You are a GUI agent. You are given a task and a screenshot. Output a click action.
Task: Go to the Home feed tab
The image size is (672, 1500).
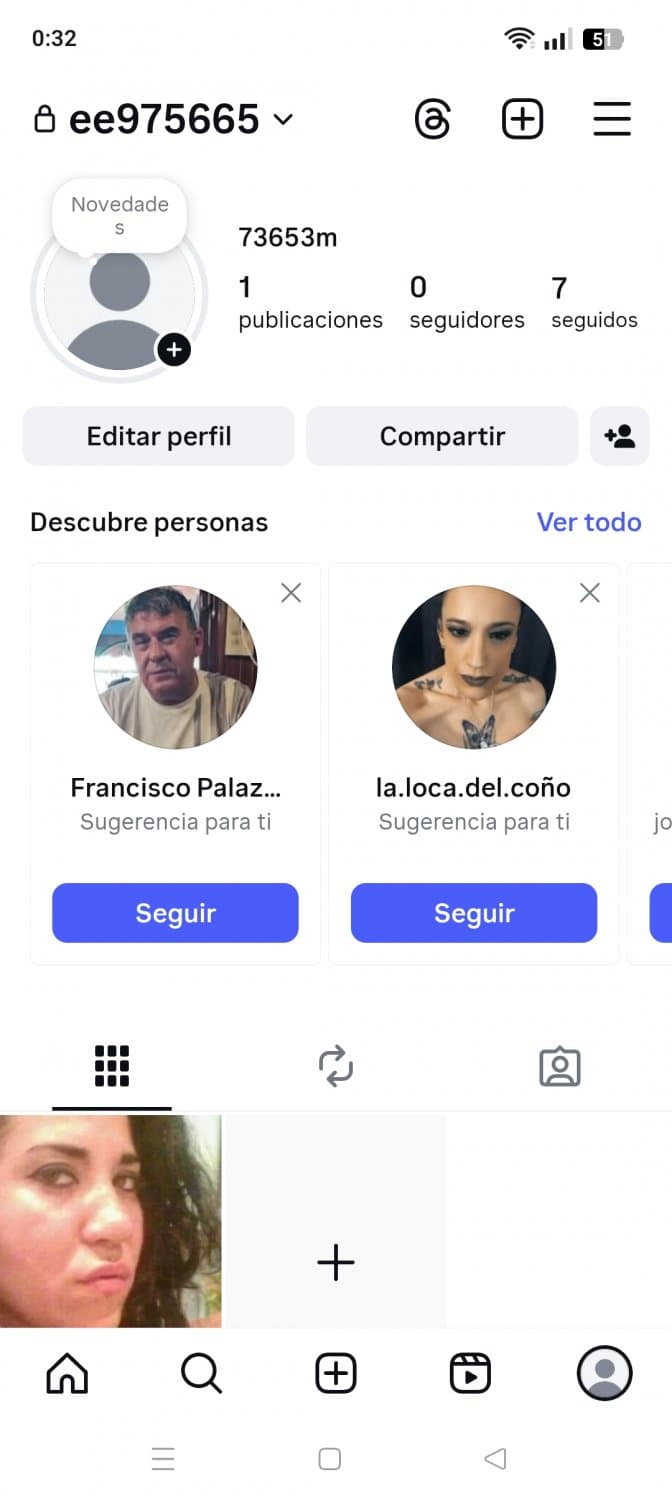(67, 1374)
